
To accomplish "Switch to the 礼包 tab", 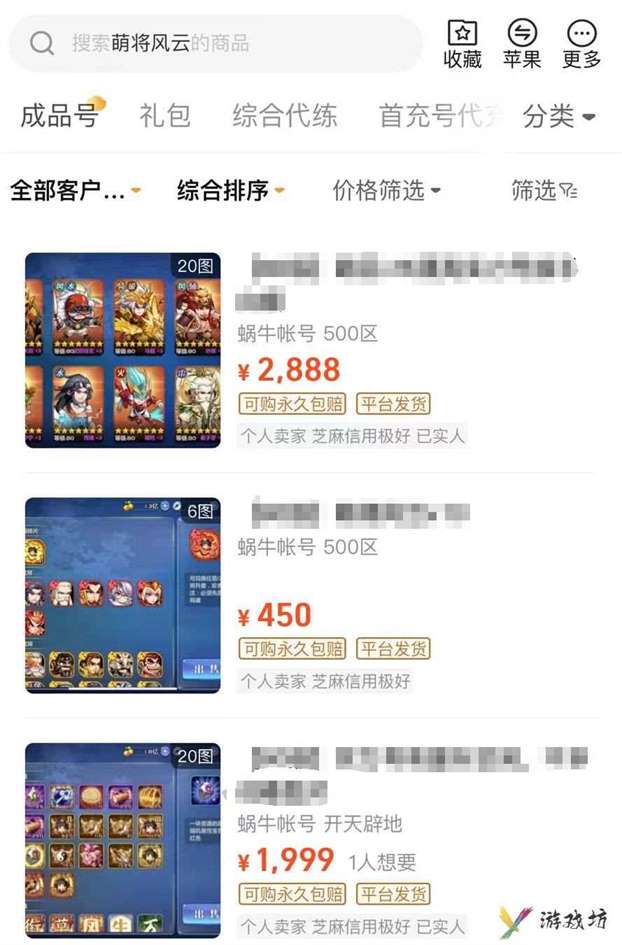I will [165, 116].
